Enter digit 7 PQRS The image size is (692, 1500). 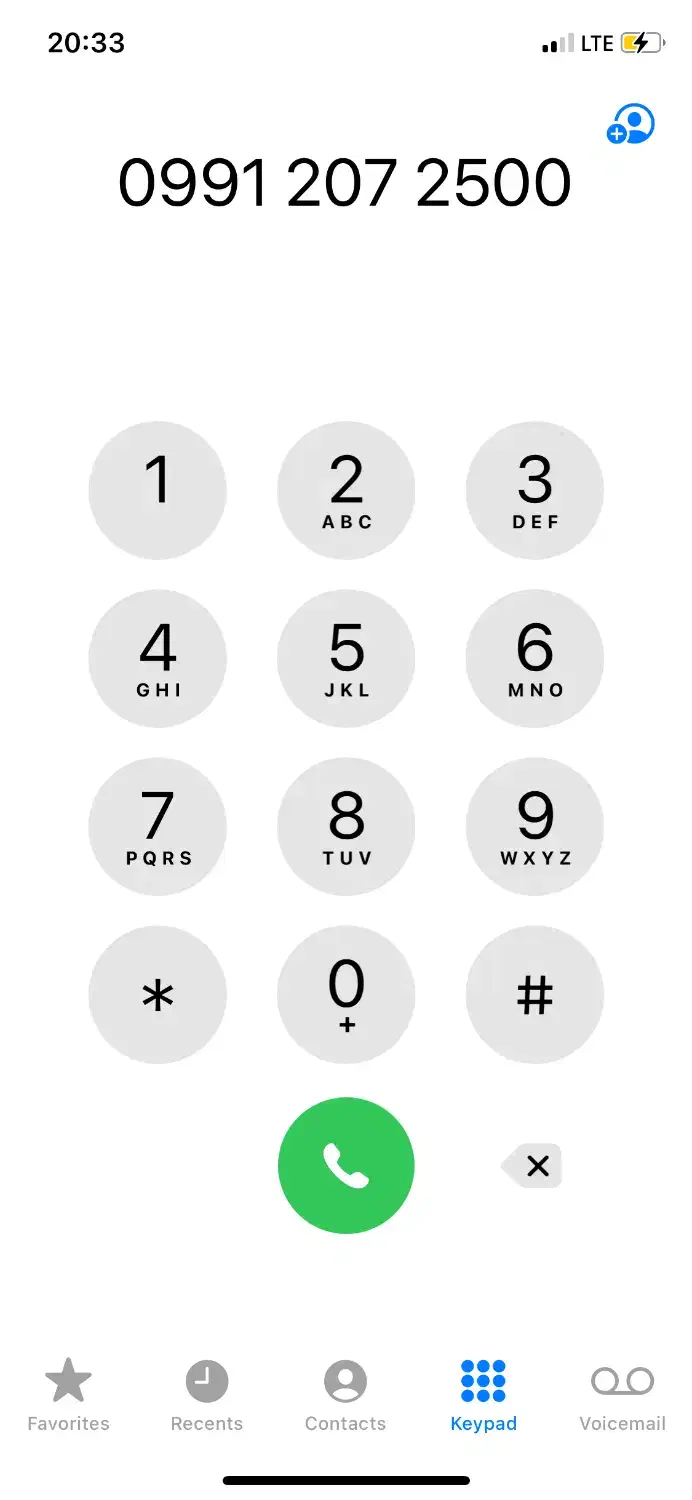coord(157,826)
